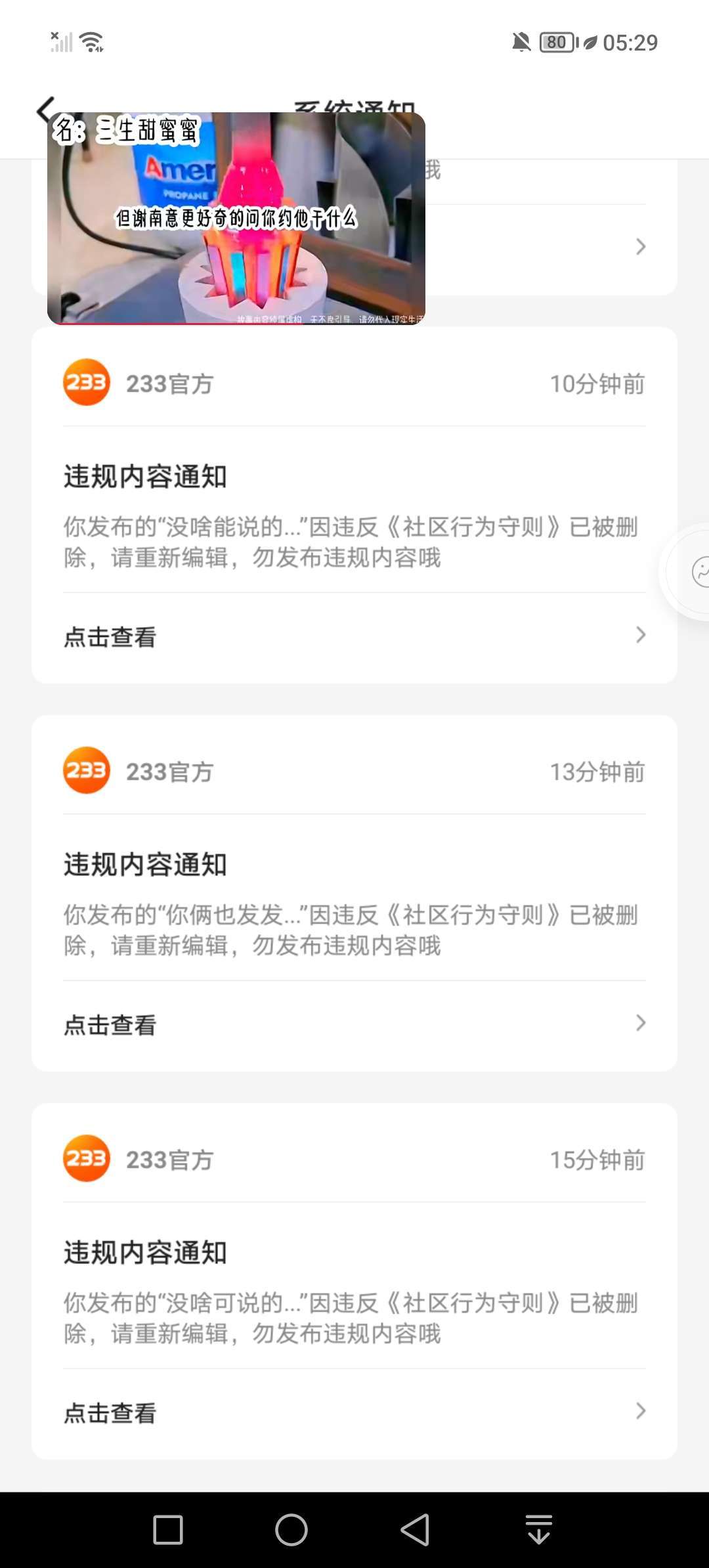Tap the system home button
The width and height of the screenshot is (709, 1568).
tap(291, 1530)
